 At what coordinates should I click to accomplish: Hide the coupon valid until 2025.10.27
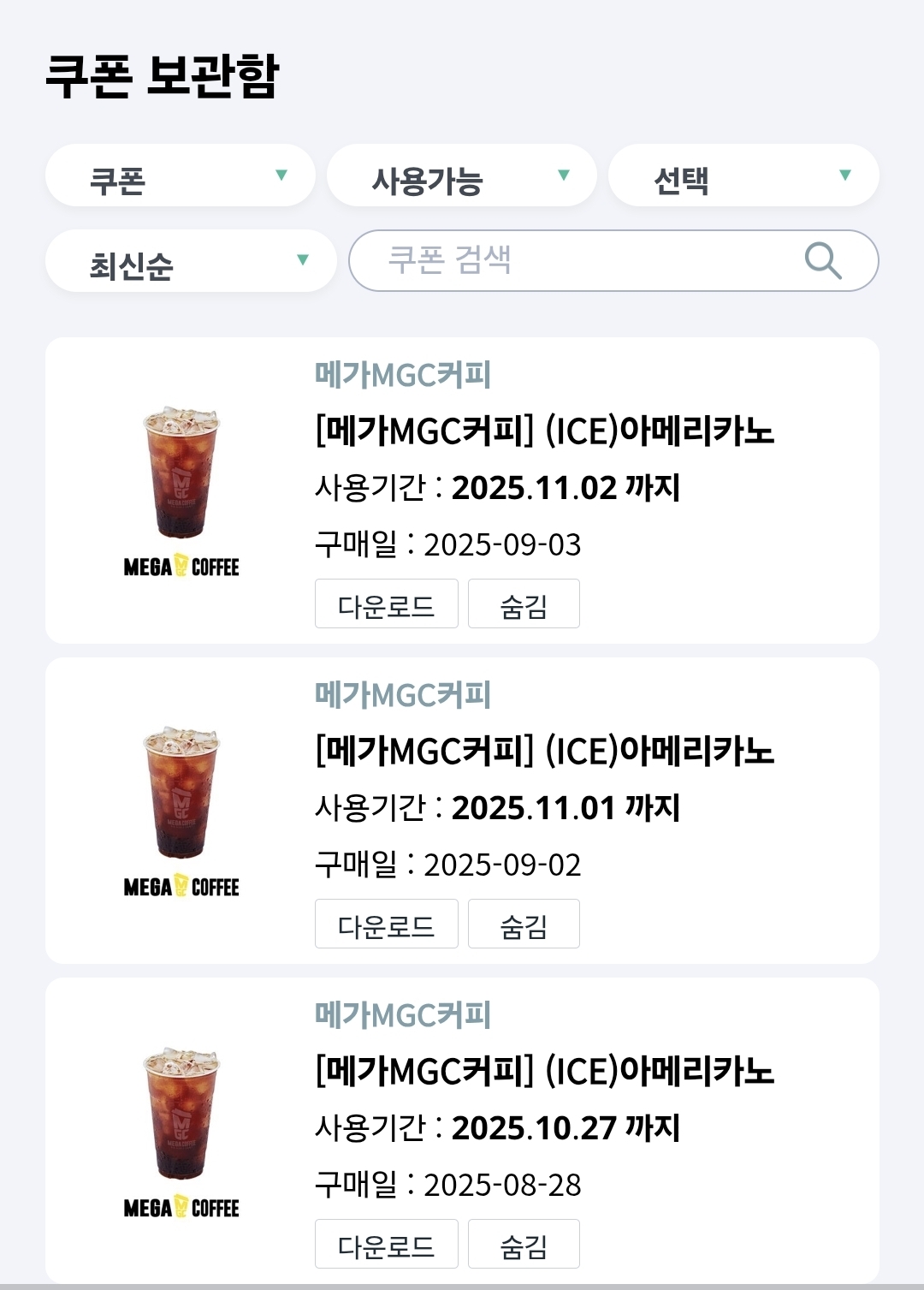coord(524,1245)
